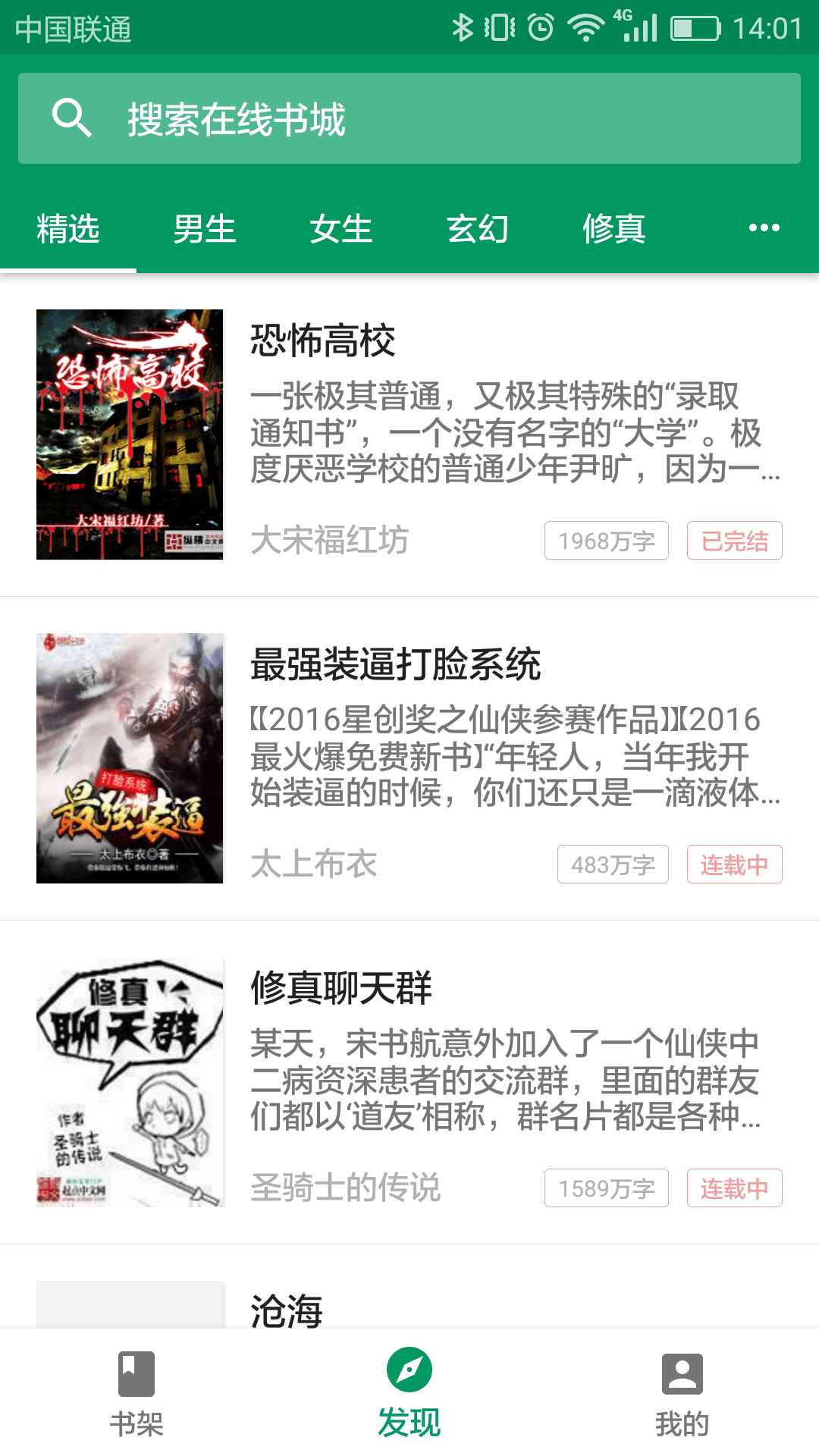The height and width of the screenshot is (1456, 819).
Task: Open the book 沧海
Action: (409, 1287)
